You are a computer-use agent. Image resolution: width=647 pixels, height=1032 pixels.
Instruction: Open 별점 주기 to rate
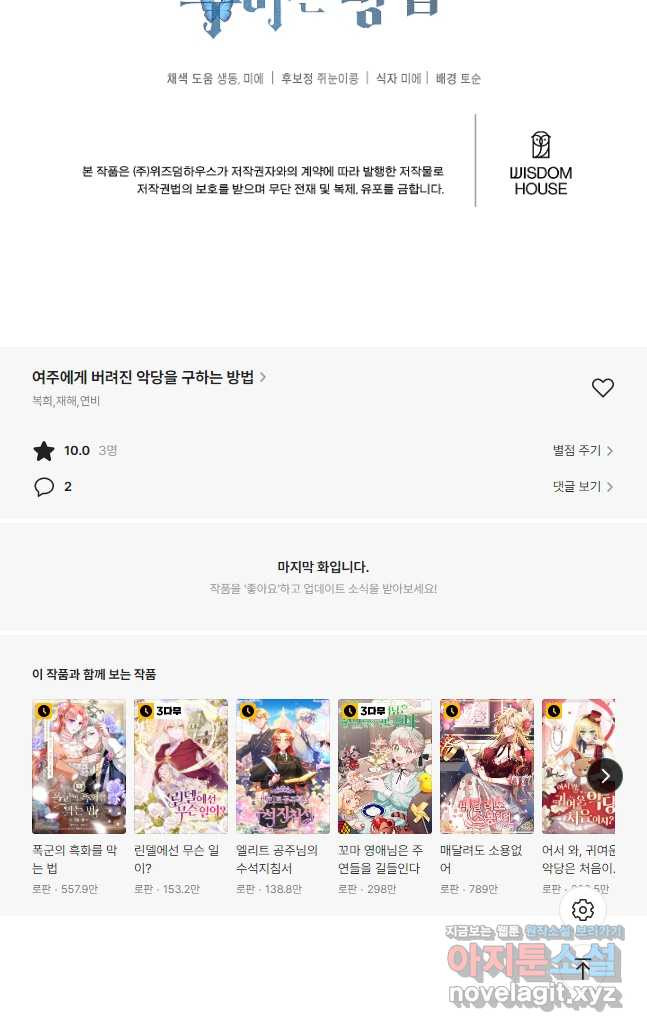[x=582, y=451]
